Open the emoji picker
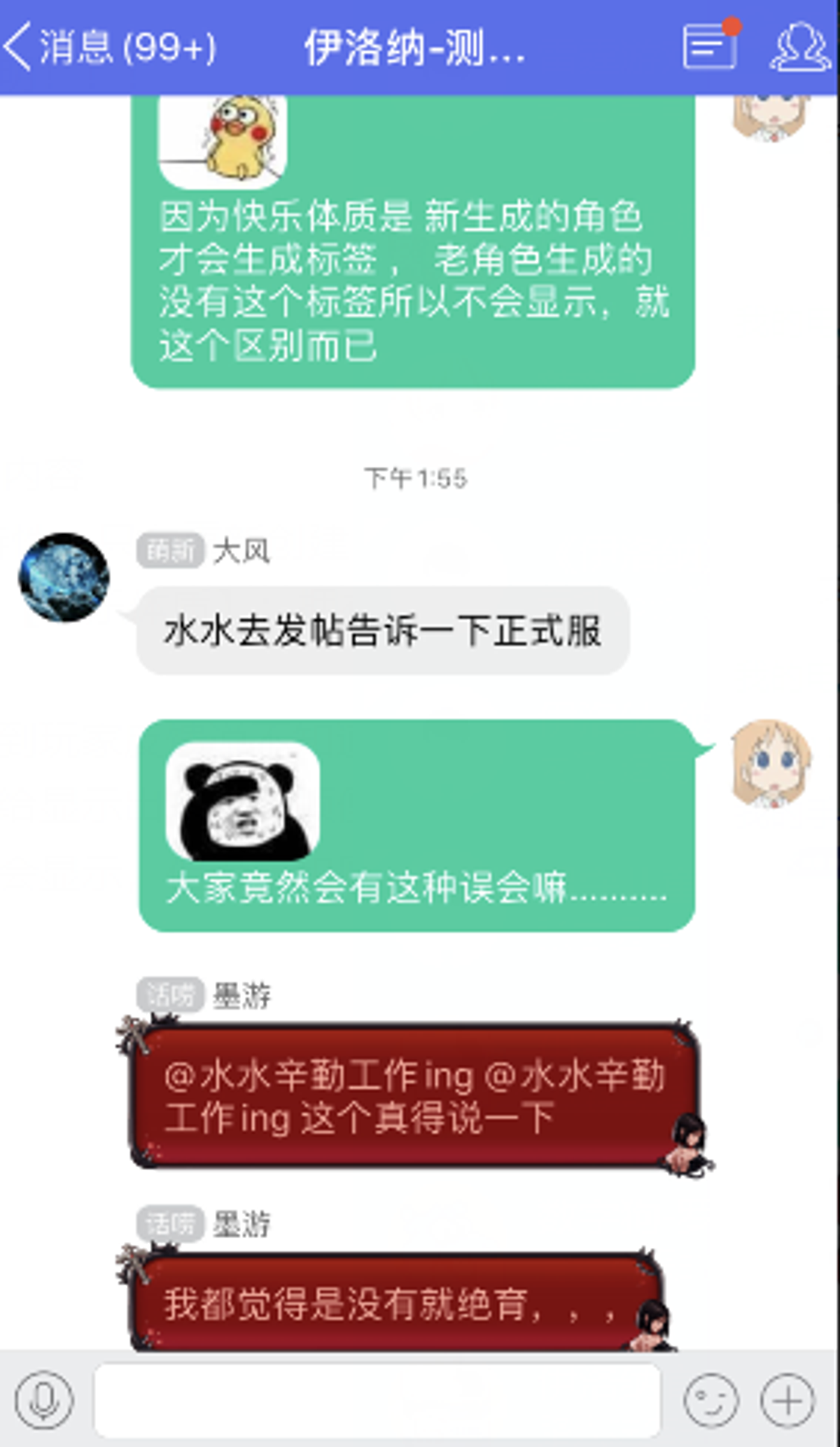 (711, 1401)
